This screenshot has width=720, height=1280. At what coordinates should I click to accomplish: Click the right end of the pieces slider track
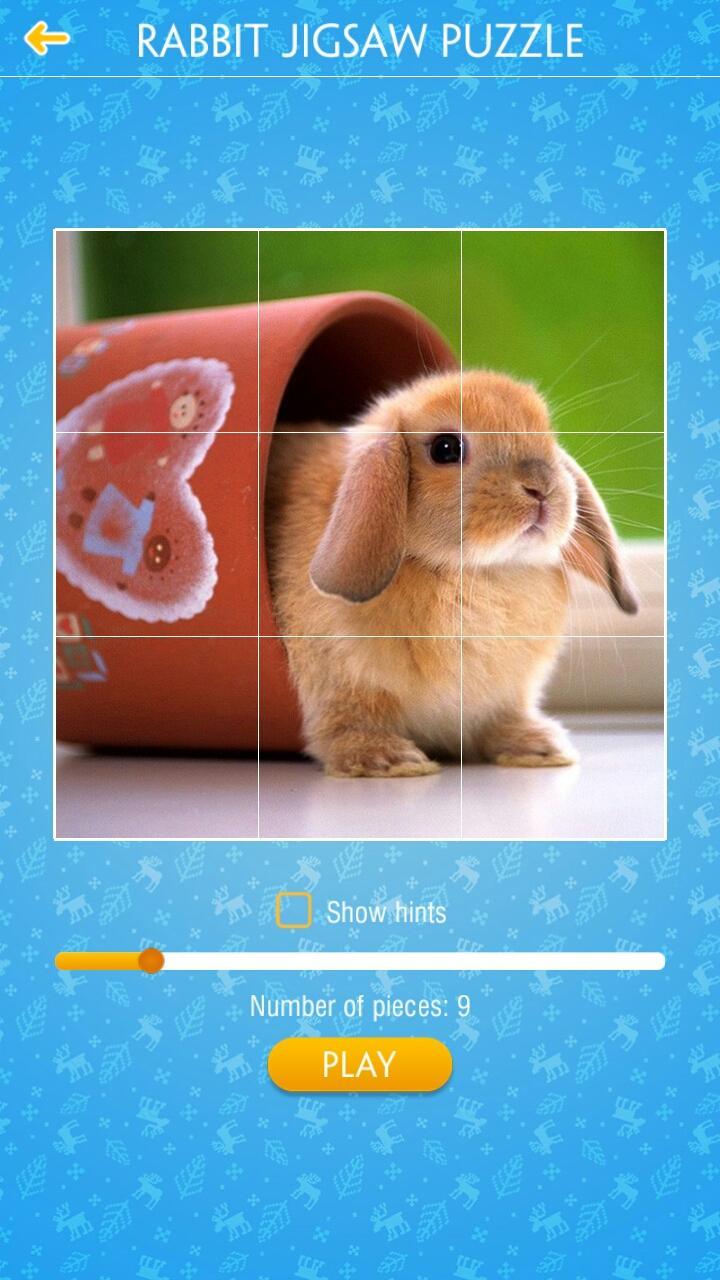[650, 961]
